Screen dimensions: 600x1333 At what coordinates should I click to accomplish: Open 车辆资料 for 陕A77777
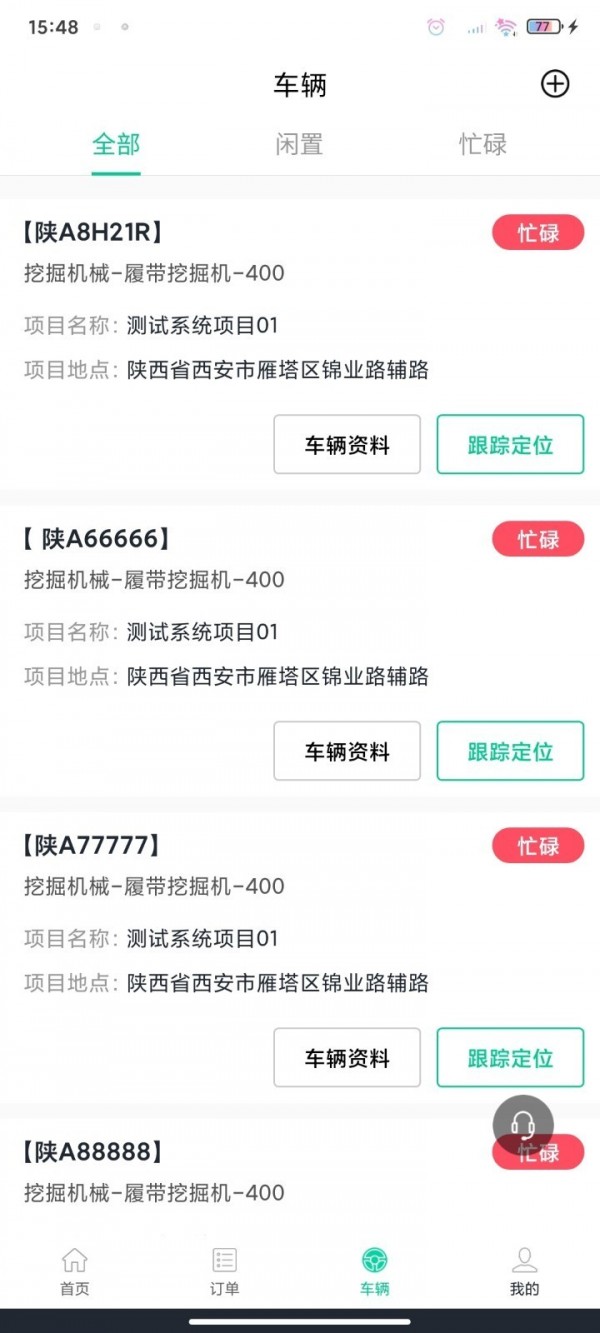point(347,1058)
